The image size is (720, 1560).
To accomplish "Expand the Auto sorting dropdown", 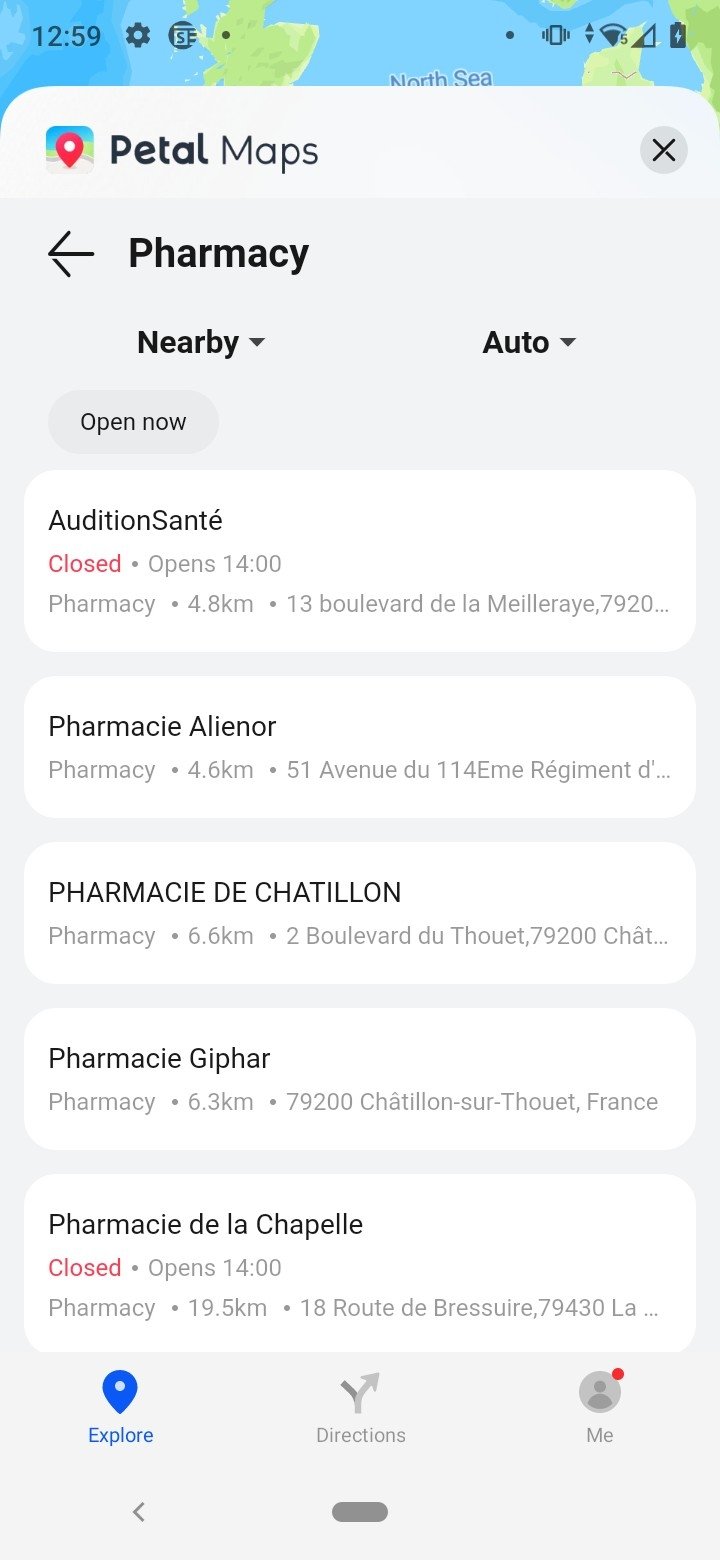I will click(x=529, y=342).
